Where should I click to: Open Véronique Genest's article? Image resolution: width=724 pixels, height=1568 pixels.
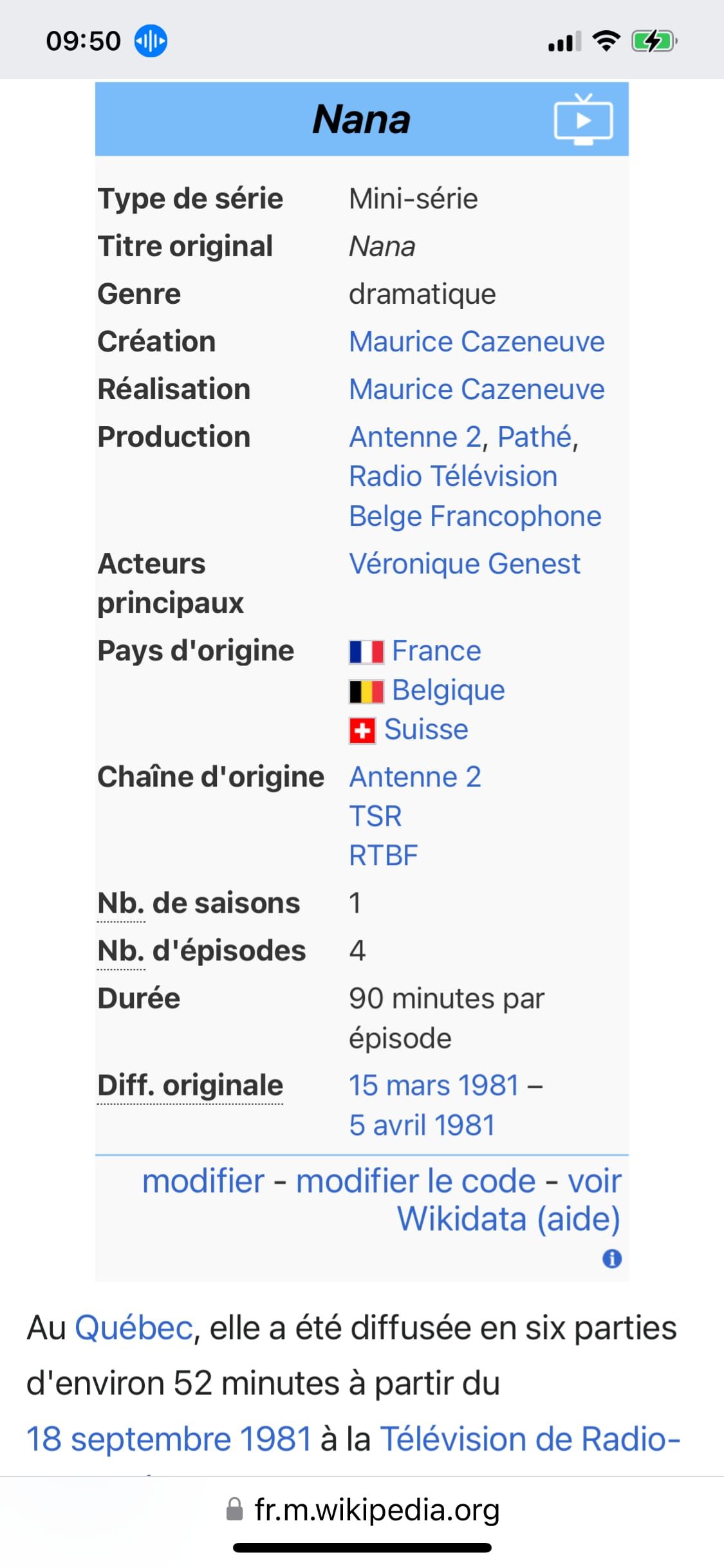[465, 564]
